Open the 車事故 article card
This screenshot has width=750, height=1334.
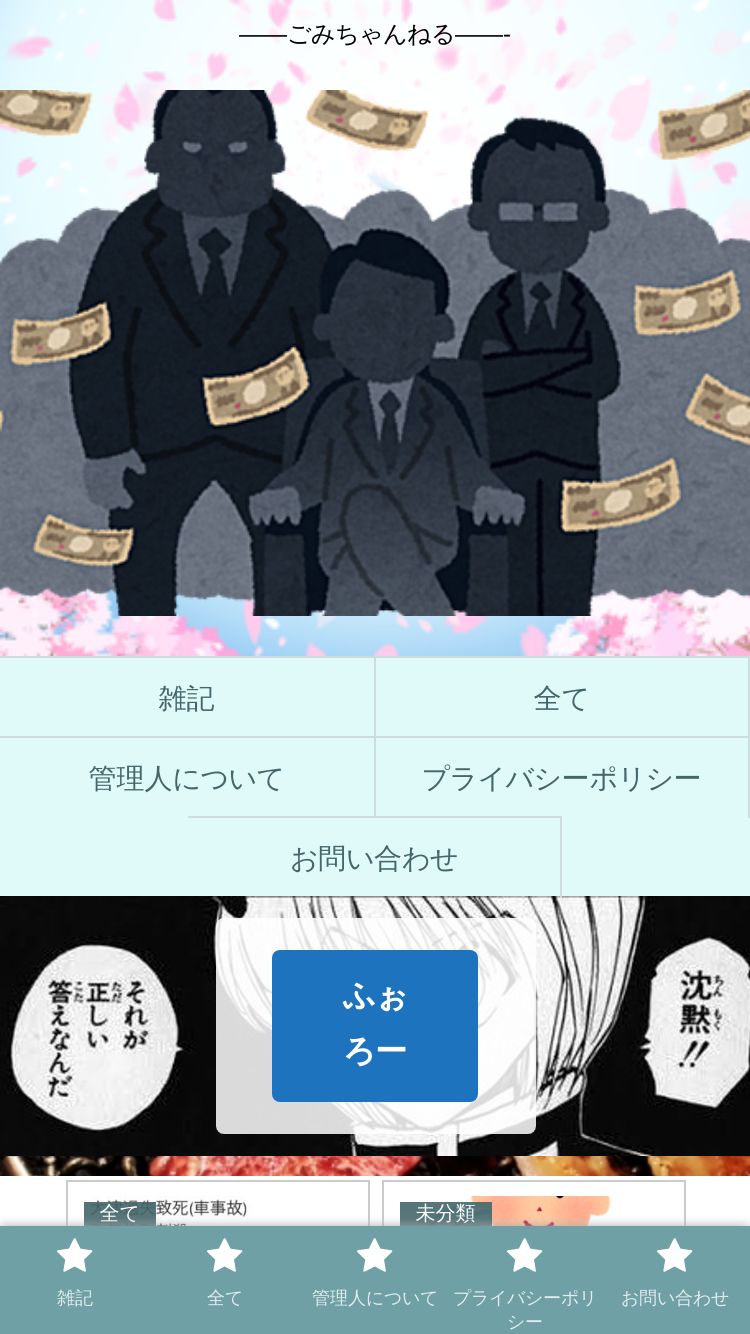pyautogui.click(x=218, y=1204)
